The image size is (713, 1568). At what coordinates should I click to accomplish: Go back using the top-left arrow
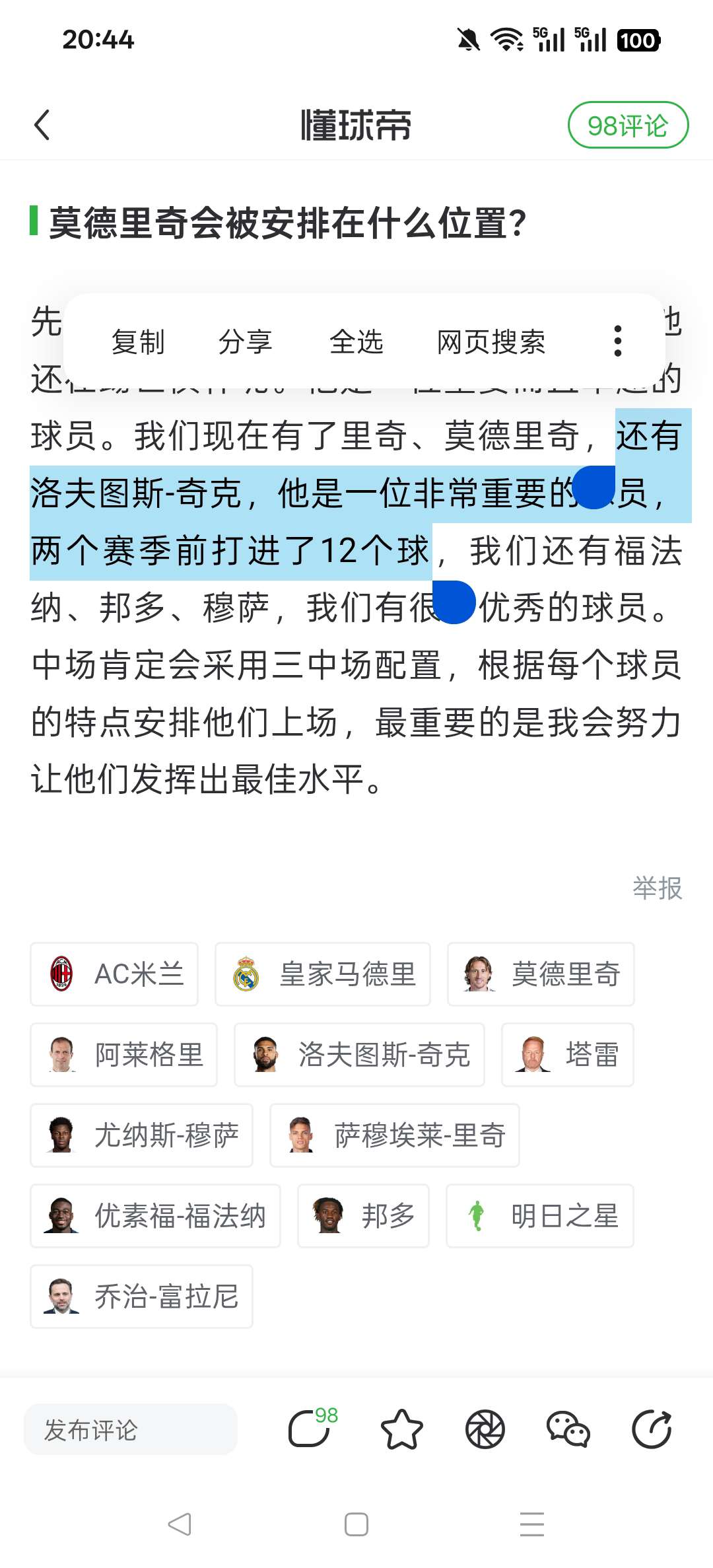tap(42, 125)
